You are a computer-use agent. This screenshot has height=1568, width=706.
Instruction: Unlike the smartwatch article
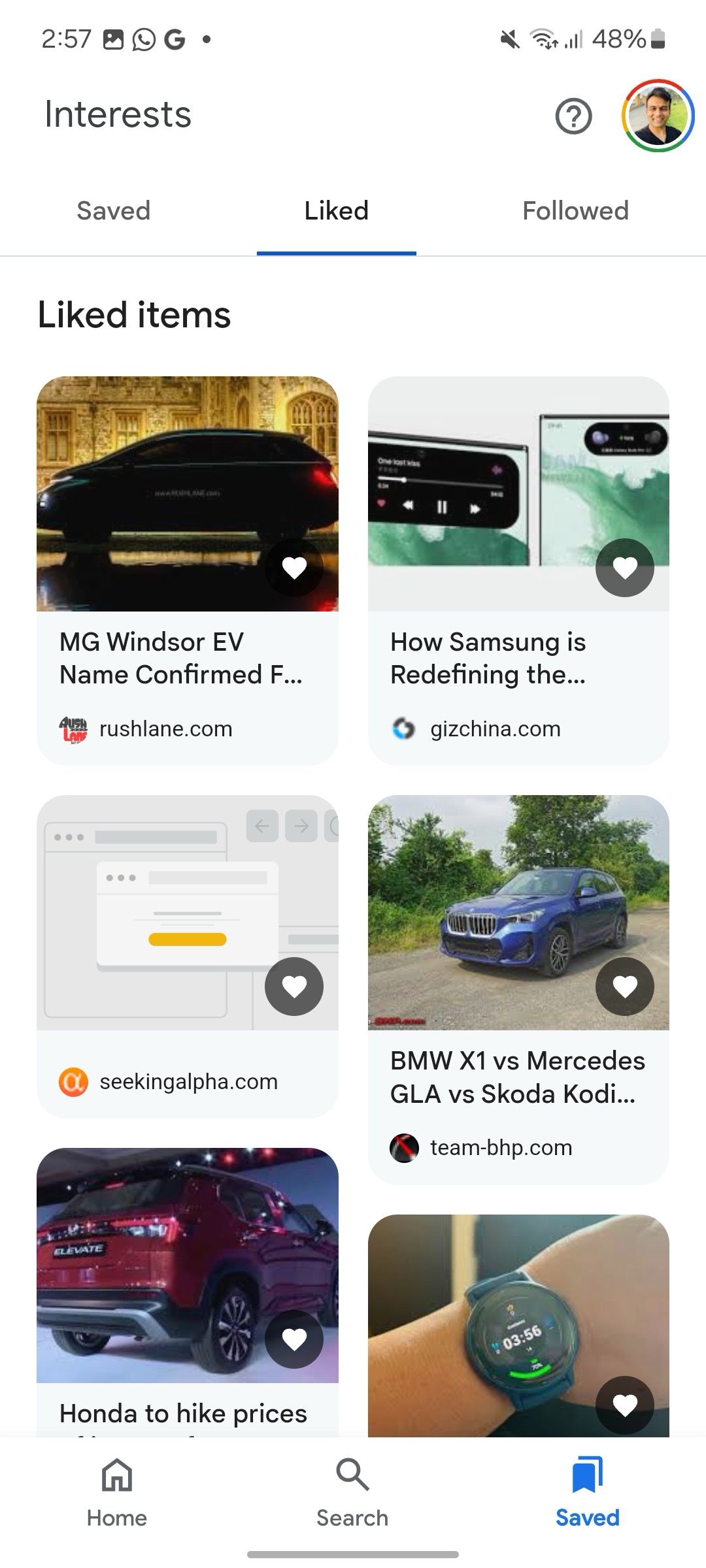pyautogui.click(x=626, y=1405)
